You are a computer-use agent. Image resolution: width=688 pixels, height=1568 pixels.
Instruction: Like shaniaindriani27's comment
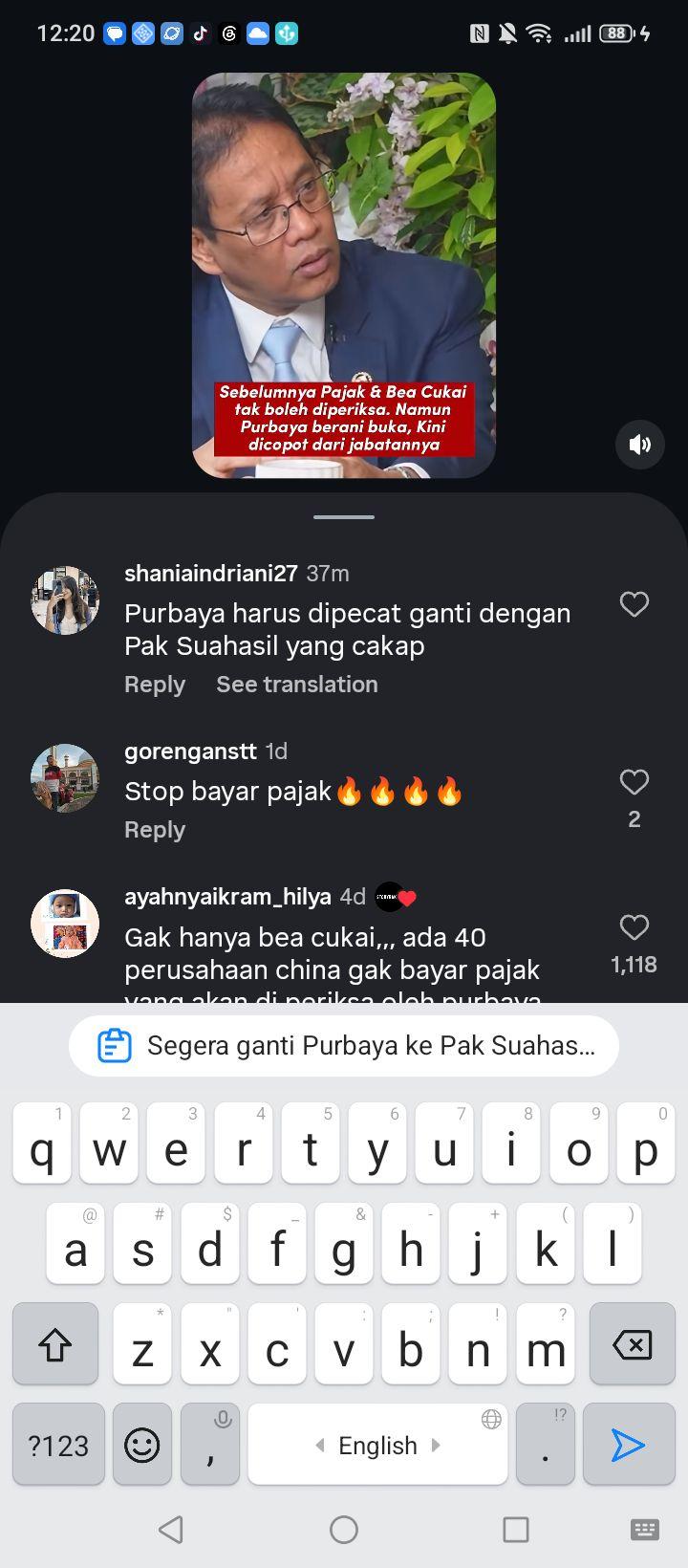pos(634,604)
